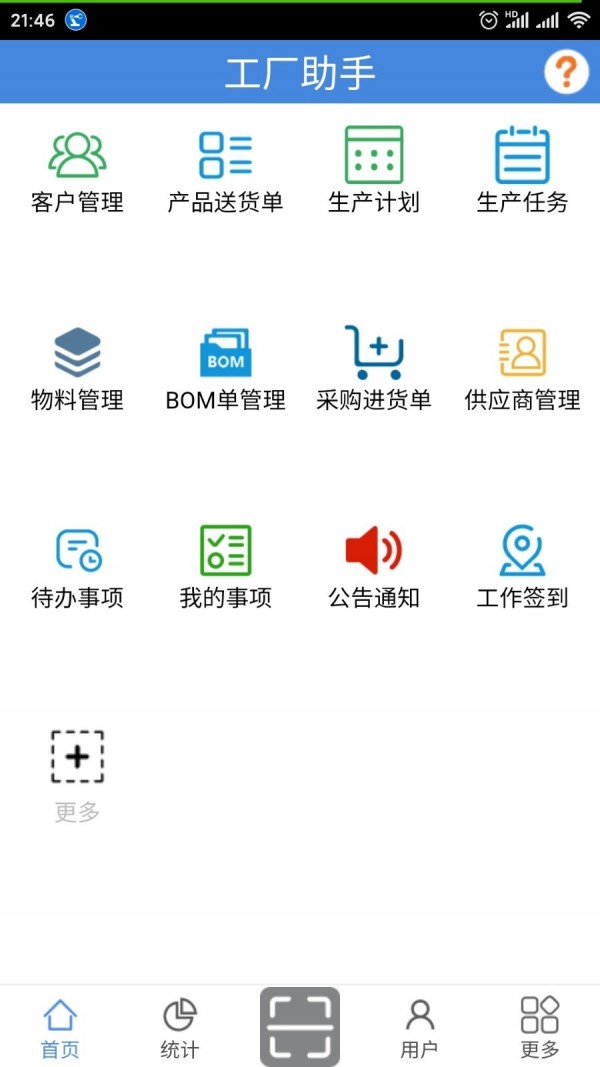The image size is (600, 1067).
Task: Switch to the 统计 statistics tab
Action: (x=180, y=1028)
